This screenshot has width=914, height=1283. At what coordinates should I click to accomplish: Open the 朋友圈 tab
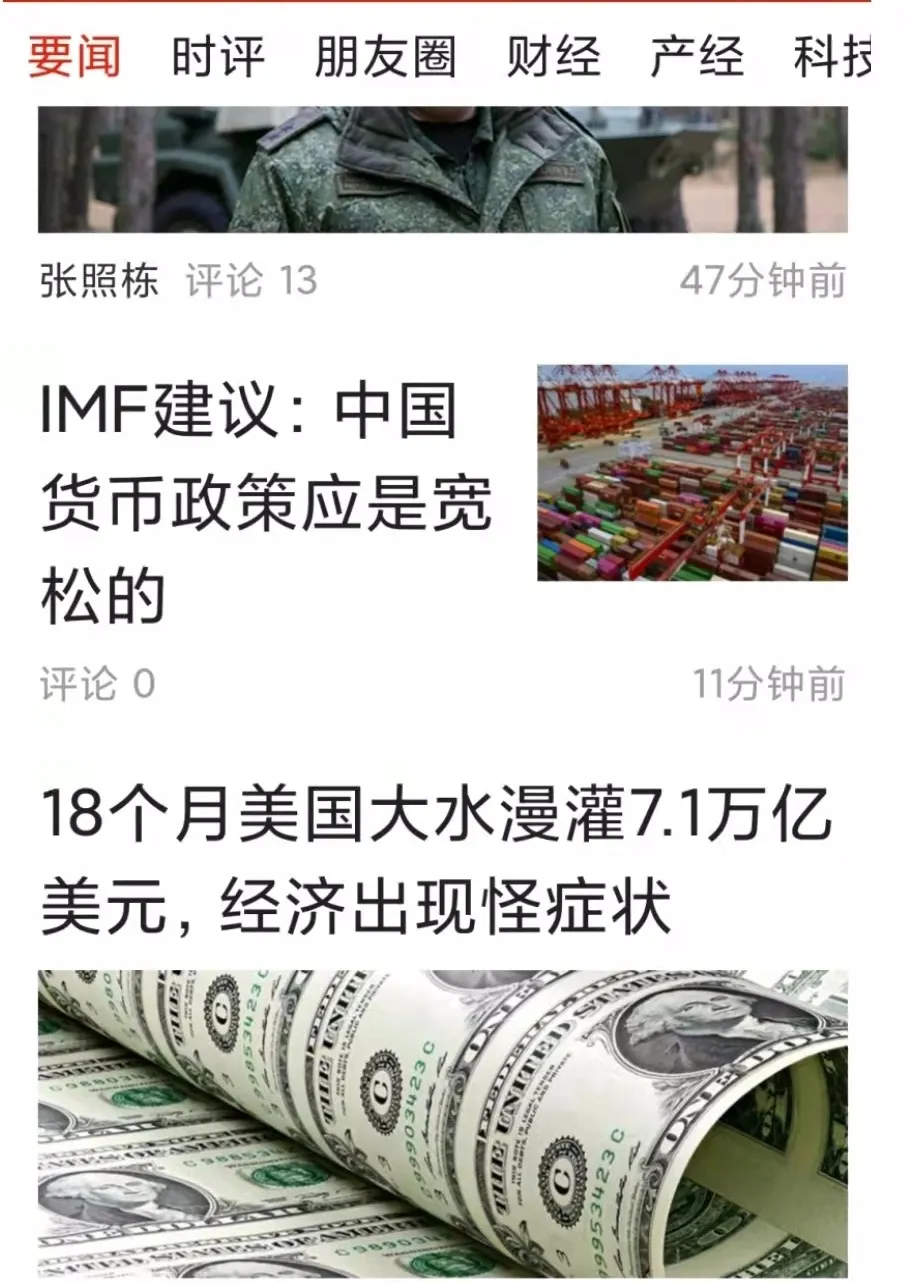pyautogui.click(x=385, y=56)
